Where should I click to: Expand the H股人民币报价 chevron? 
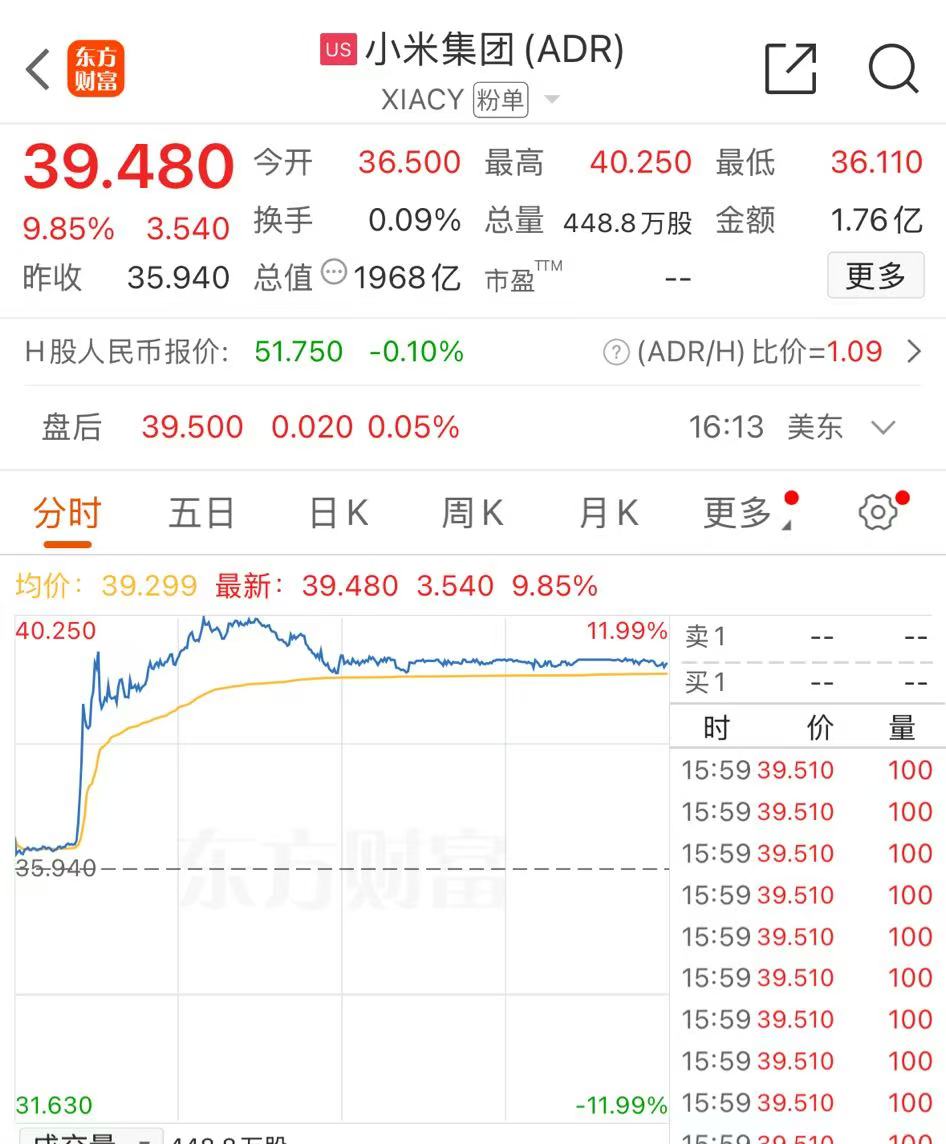[923, 351]
